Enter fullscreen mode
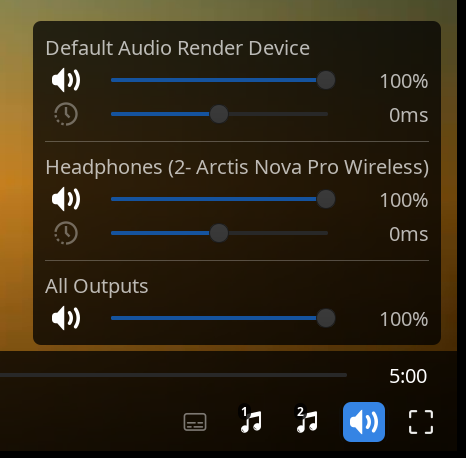 421,422
